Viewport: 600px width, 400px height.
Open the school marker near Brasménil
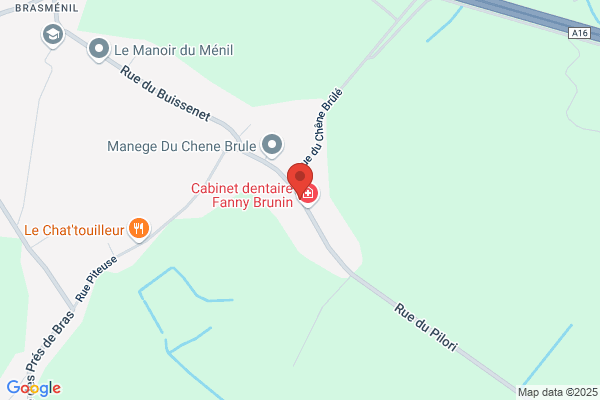[x=53, y=35]
